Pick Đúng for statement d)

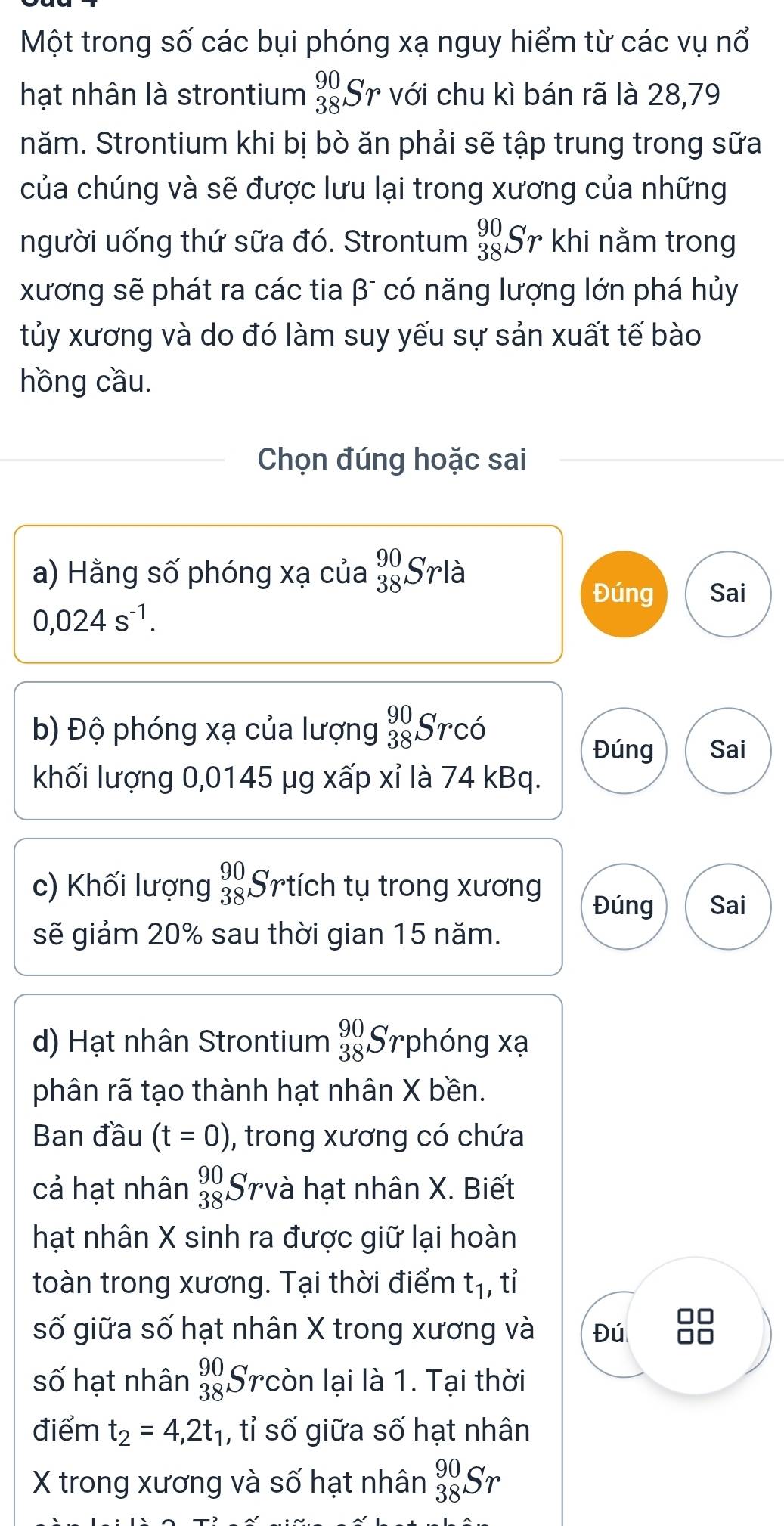point(605,1335)
